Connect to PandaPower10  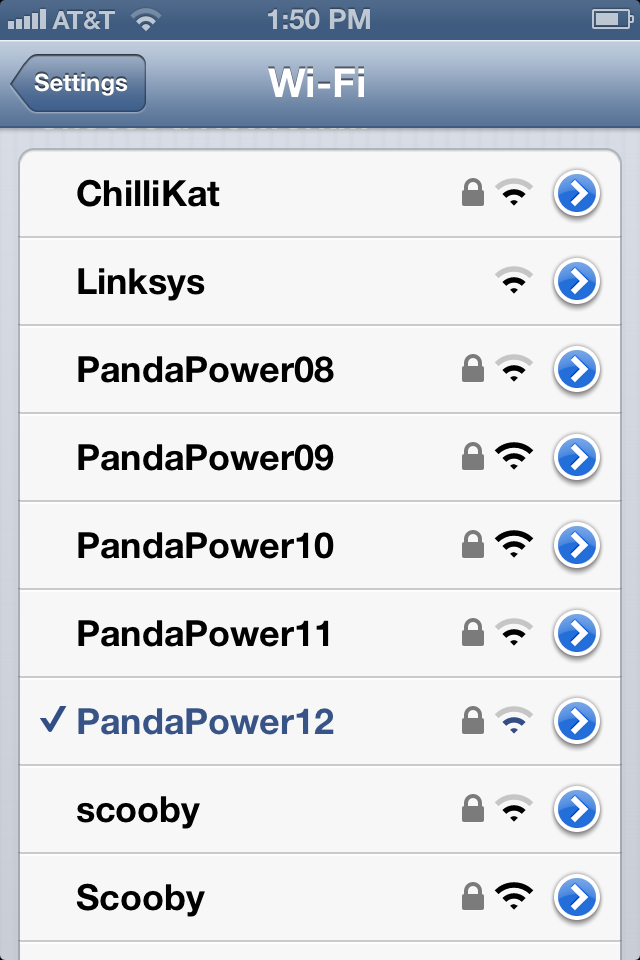[x=205, y=546]
